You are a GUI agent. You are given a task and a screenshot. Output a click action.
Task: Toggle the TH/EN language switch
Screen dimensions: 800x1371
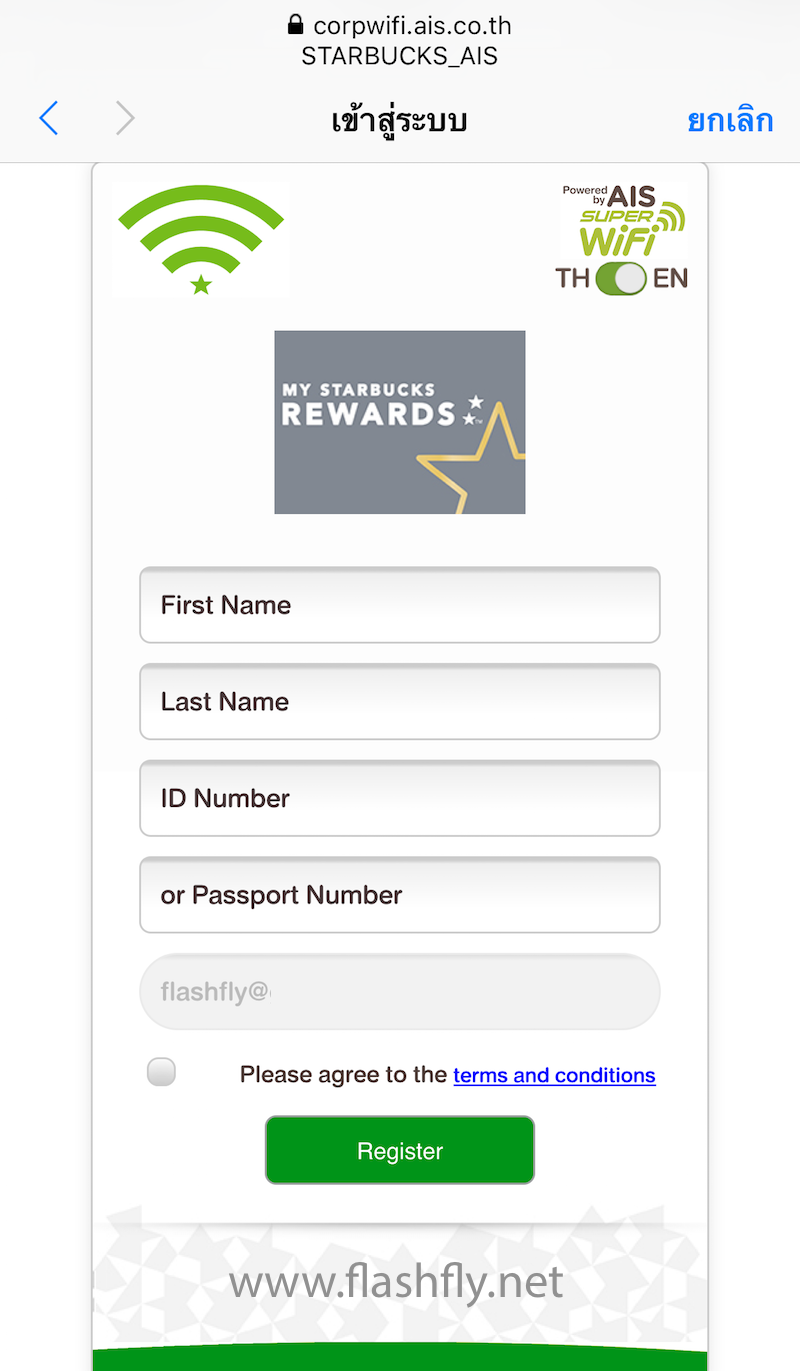(x=621, y=278)
